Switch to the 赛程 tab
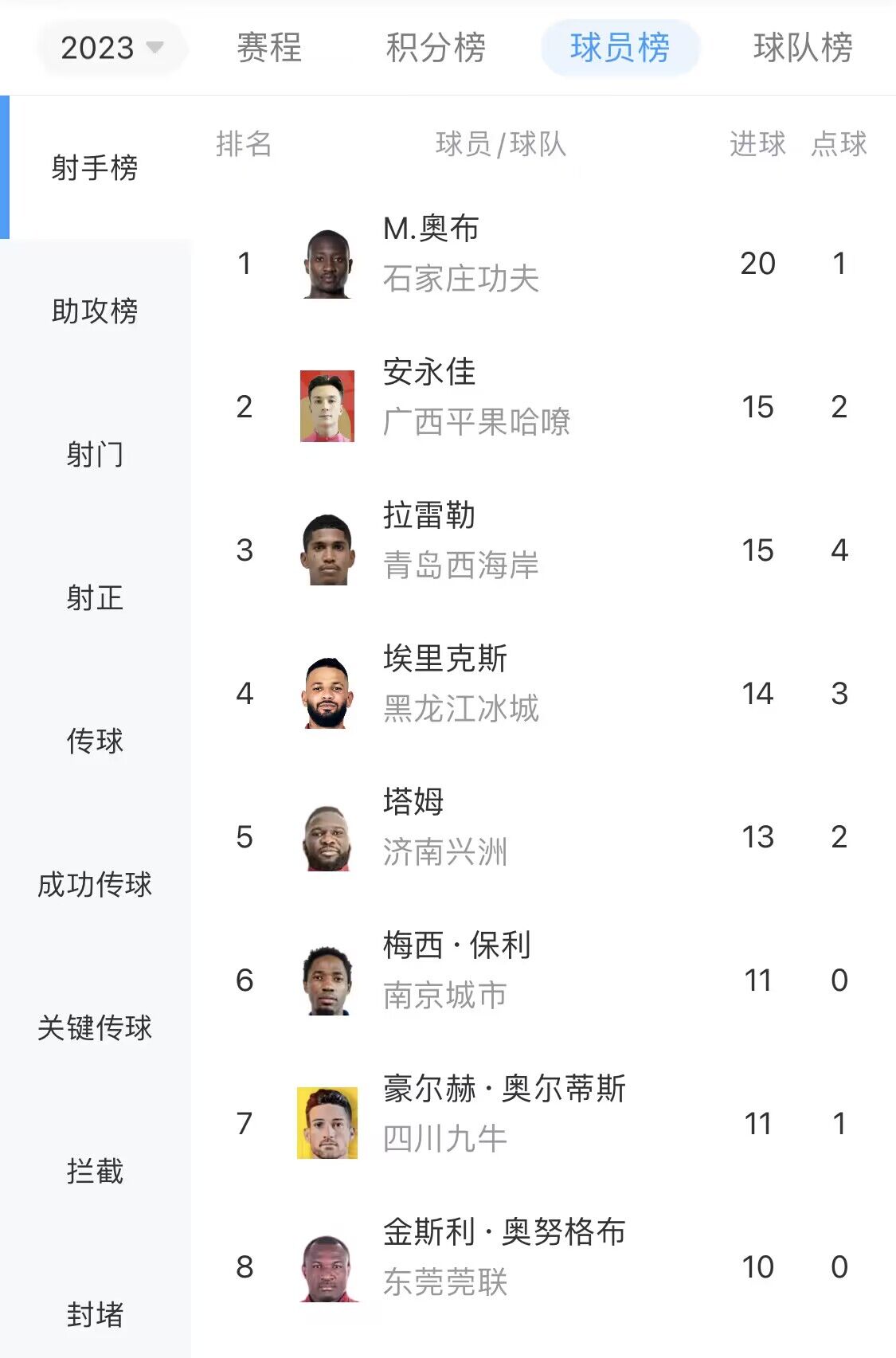 point(269,48)
